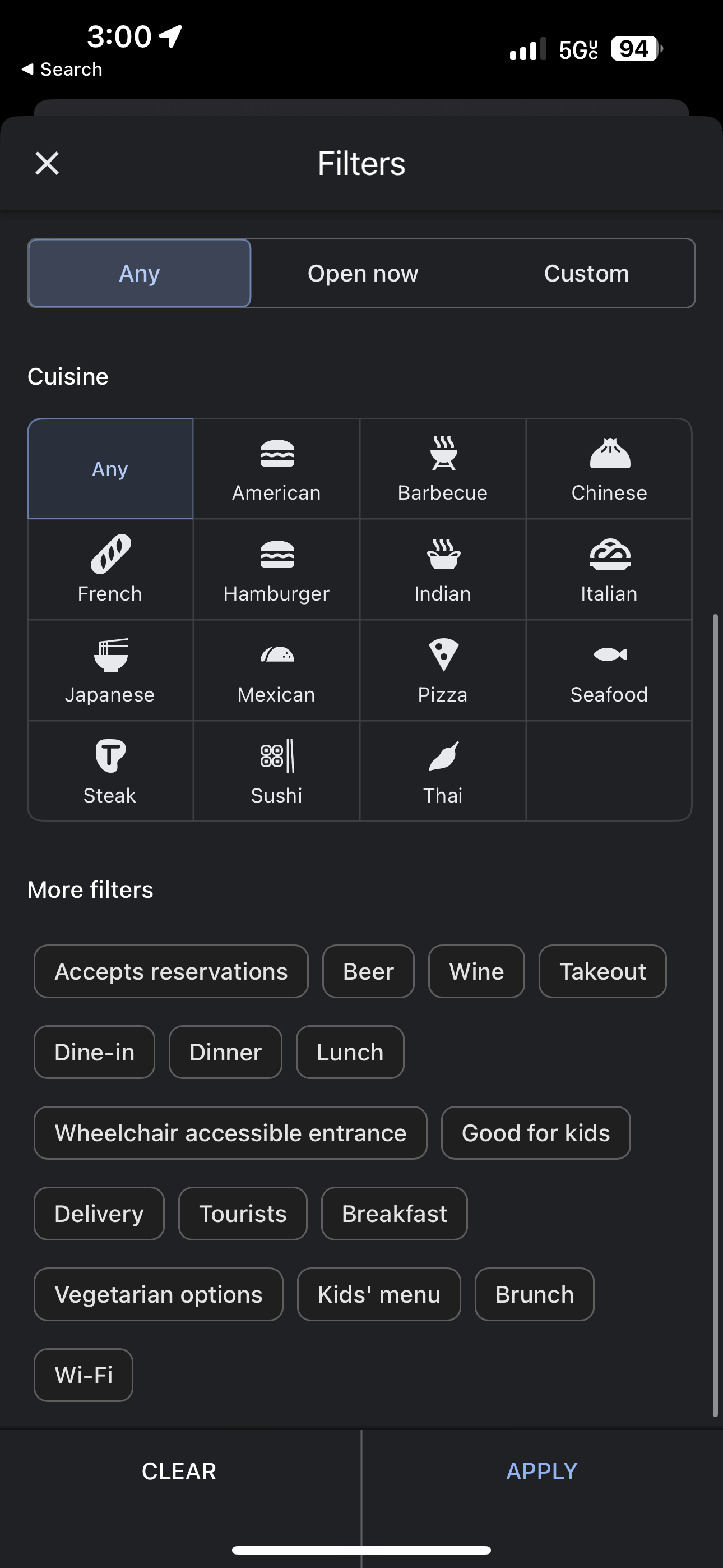Choose American cuisine

[276, 469]
